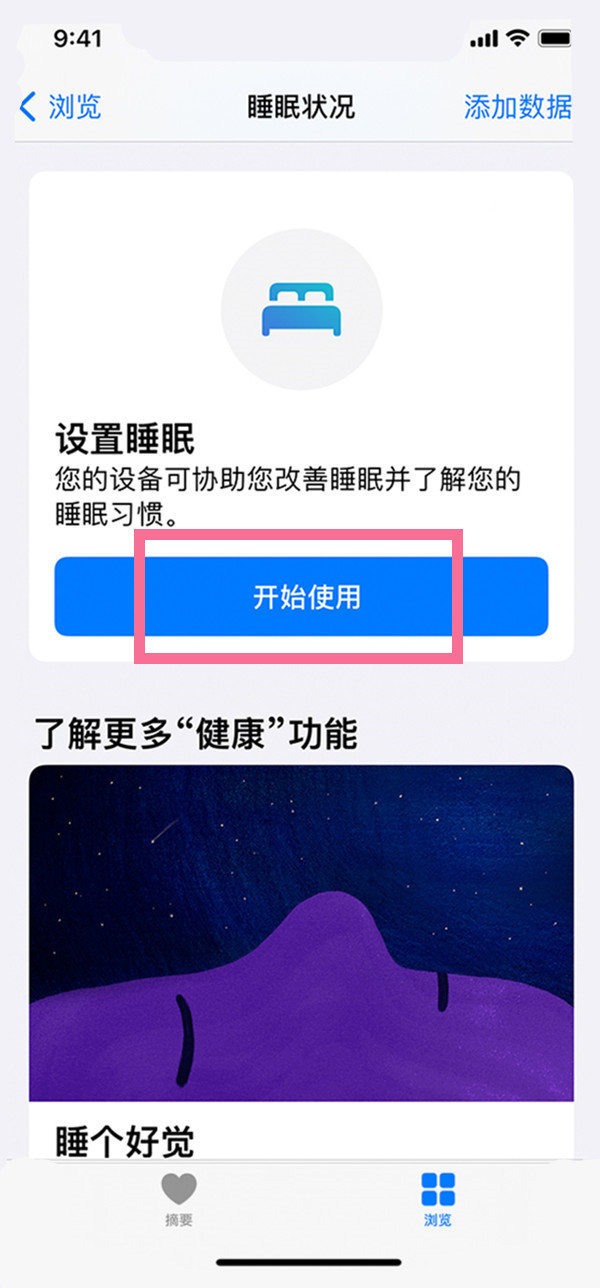Open the 睡个好觉 article card
The width and height of the screenshot is (600, 1288).
[301, 960]
